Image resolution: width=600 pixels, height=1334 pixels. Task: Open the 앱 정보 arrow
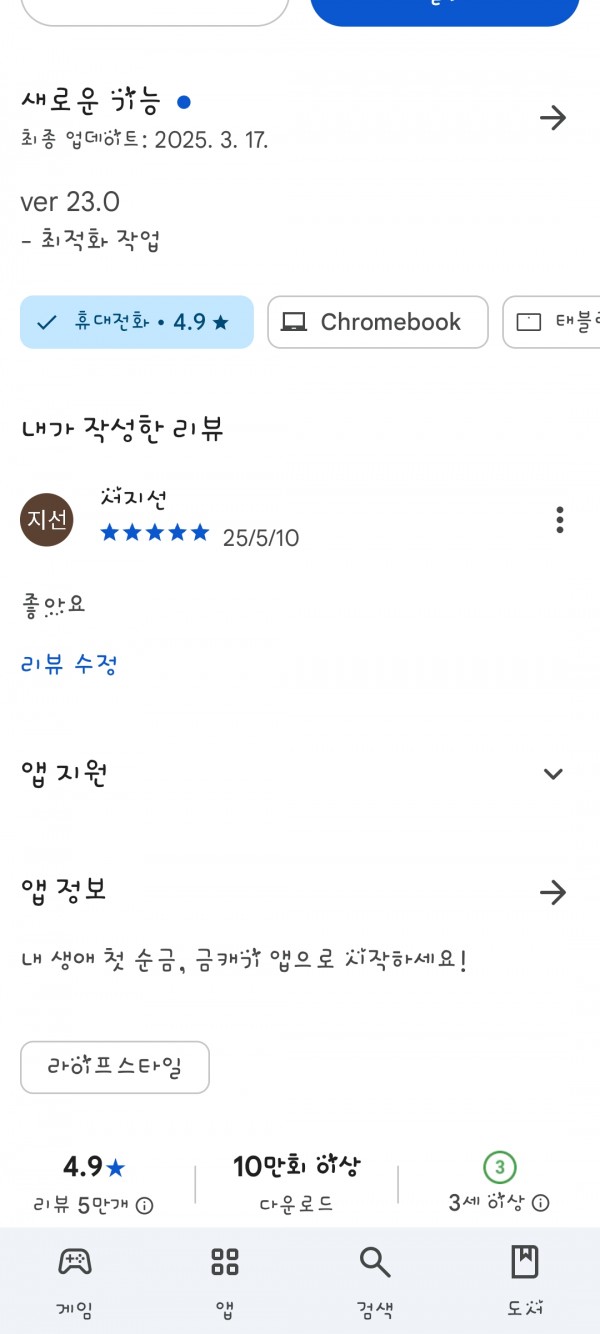553,892
